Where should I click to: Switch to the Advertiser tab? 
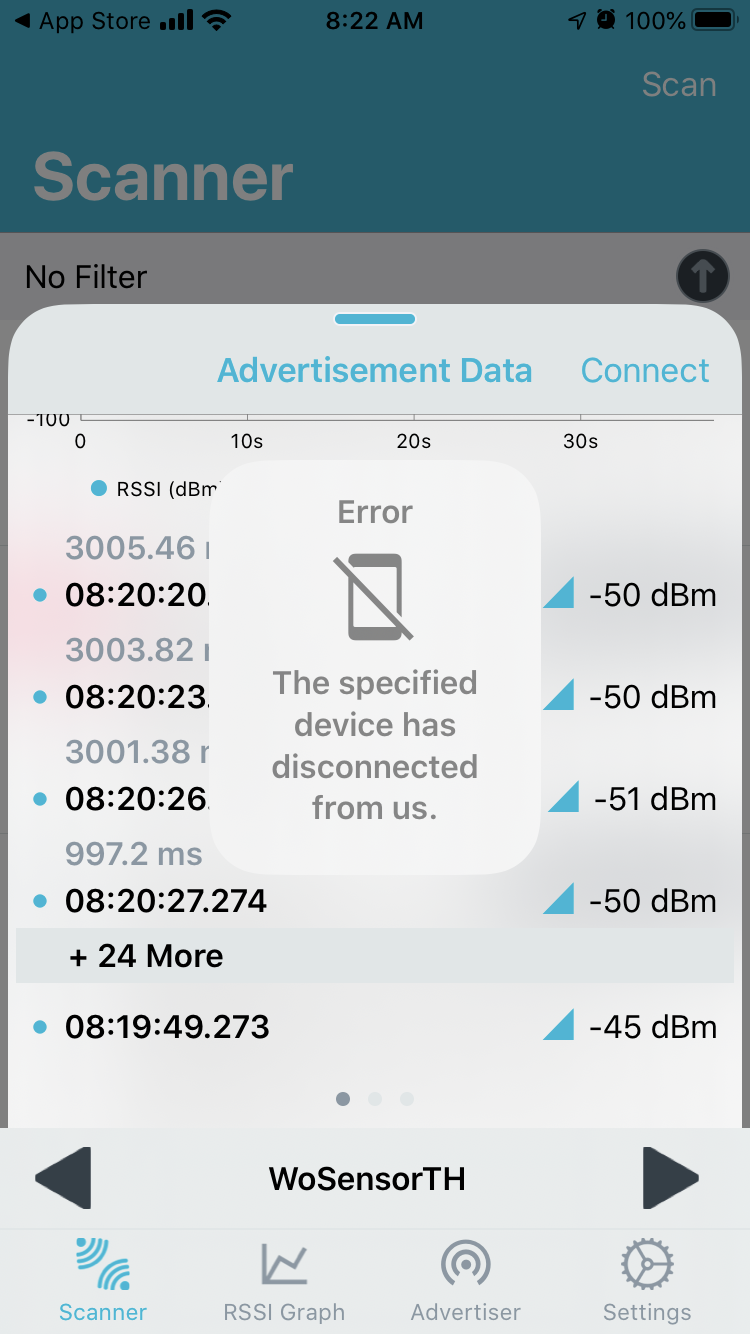pos(464,1265)
